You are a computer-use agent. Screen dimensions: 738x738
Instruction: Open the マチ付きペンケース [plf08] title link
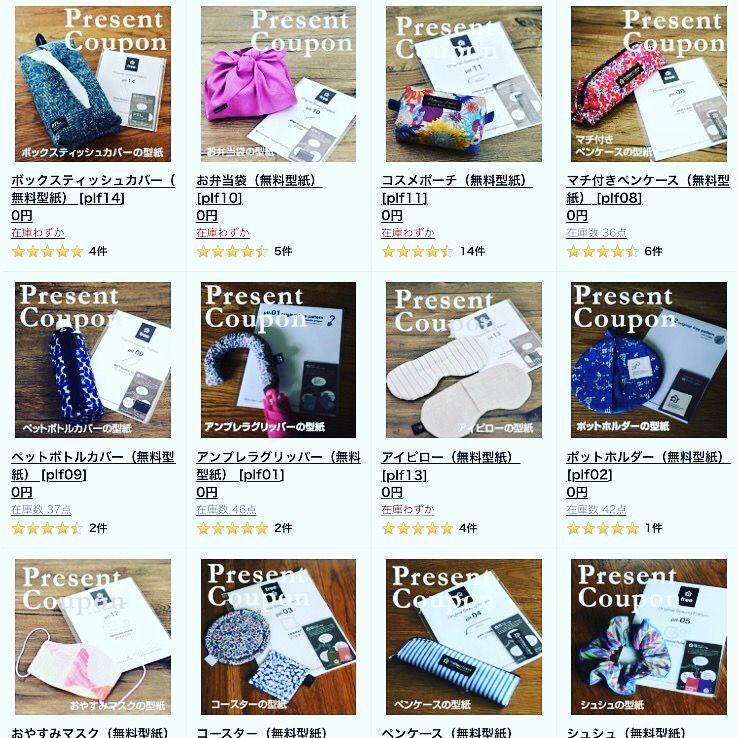648,190
